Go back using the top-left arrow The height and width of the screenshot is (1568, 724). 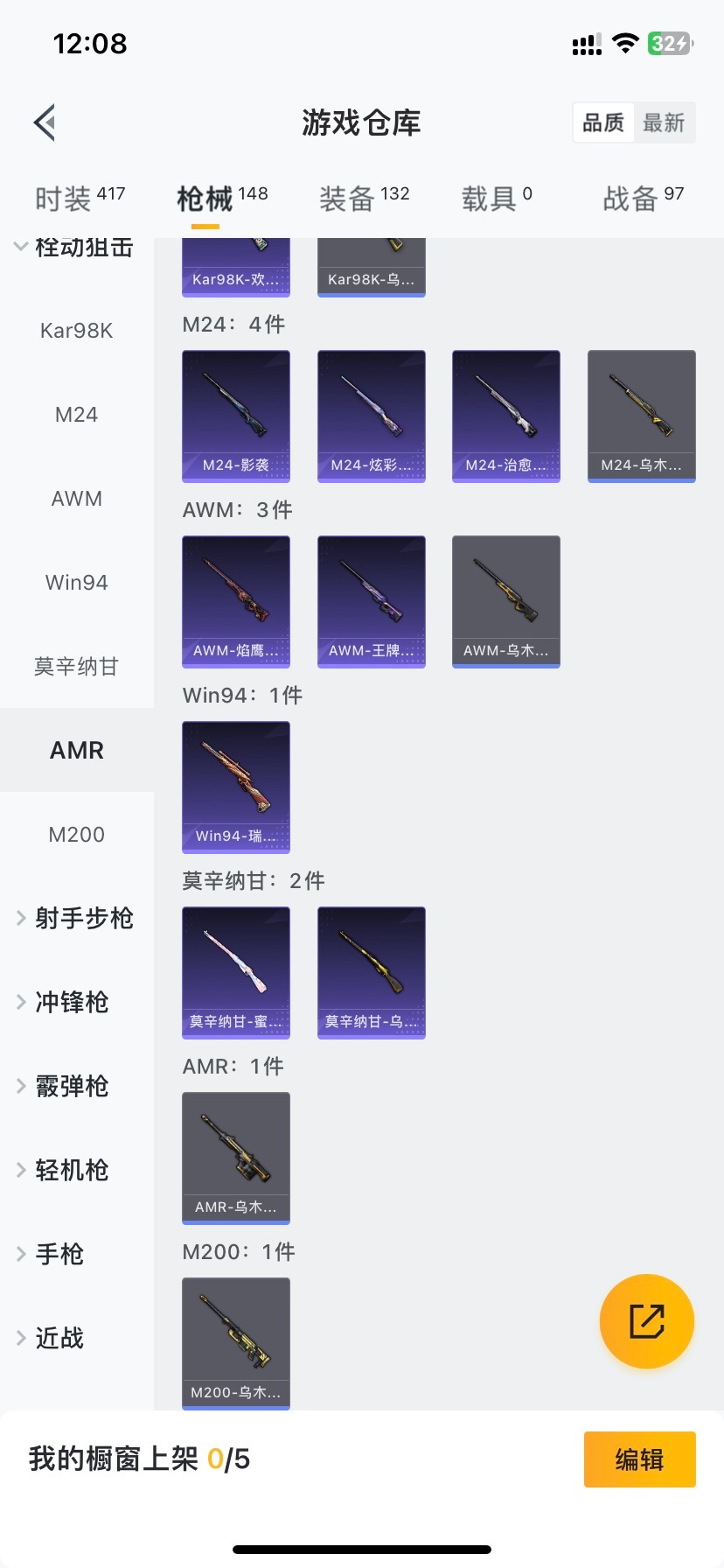pyautogui.click(x=45, y=122)
